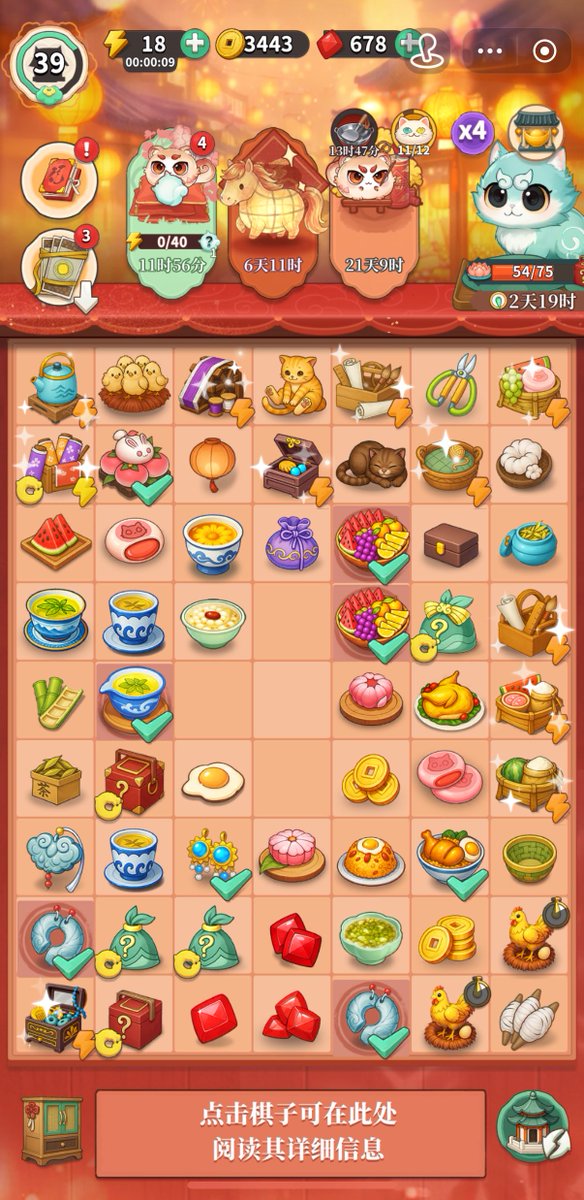This screenshot has width=584, height=1200.
Task: Select the fried egg on the board
Action: coord(213,777)
